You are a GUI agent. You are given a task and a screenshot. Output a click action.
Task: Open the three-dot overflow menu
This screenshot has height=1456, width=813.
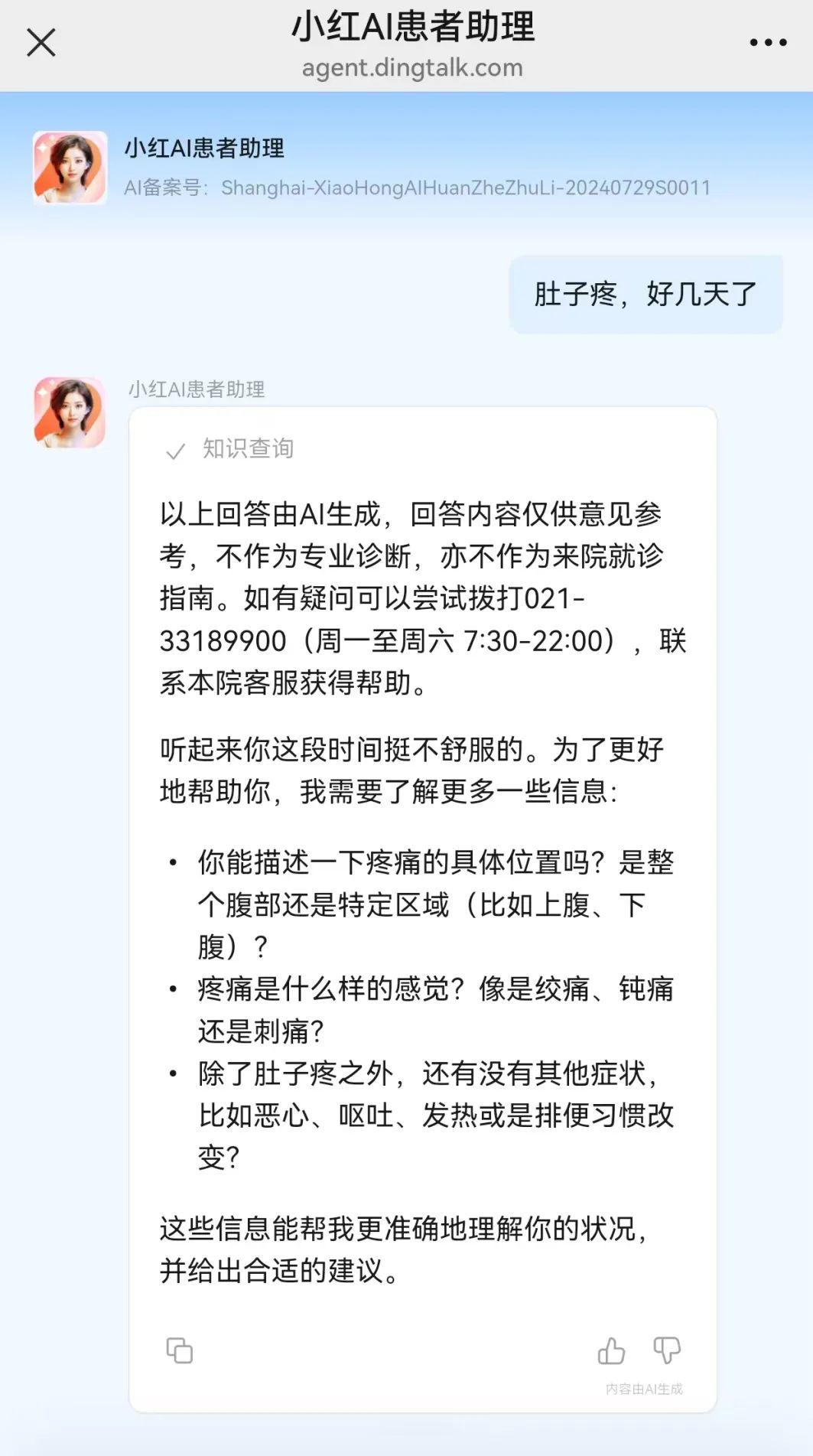point(768,43)
